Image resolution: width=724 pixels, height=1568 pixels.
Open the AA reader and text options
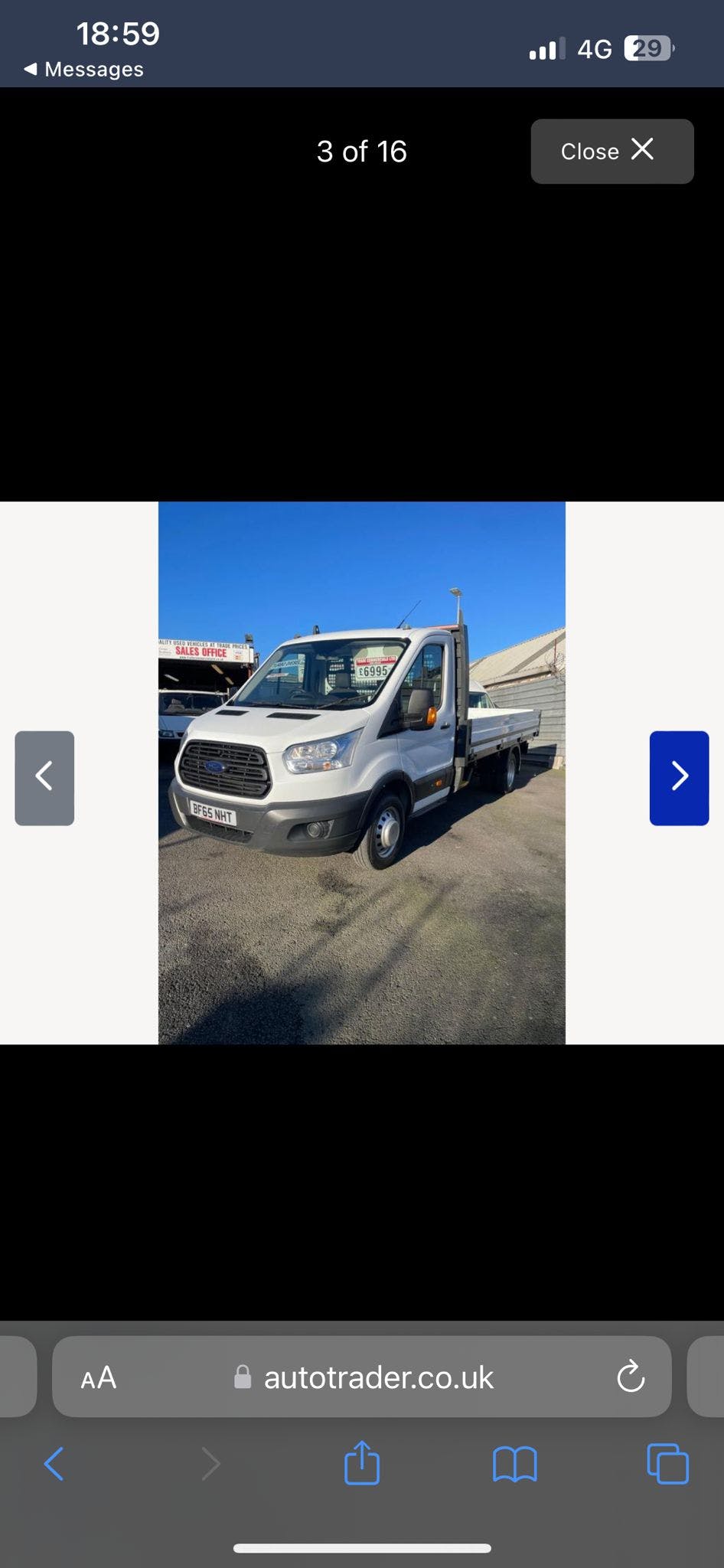click(x=99, y=1378)
